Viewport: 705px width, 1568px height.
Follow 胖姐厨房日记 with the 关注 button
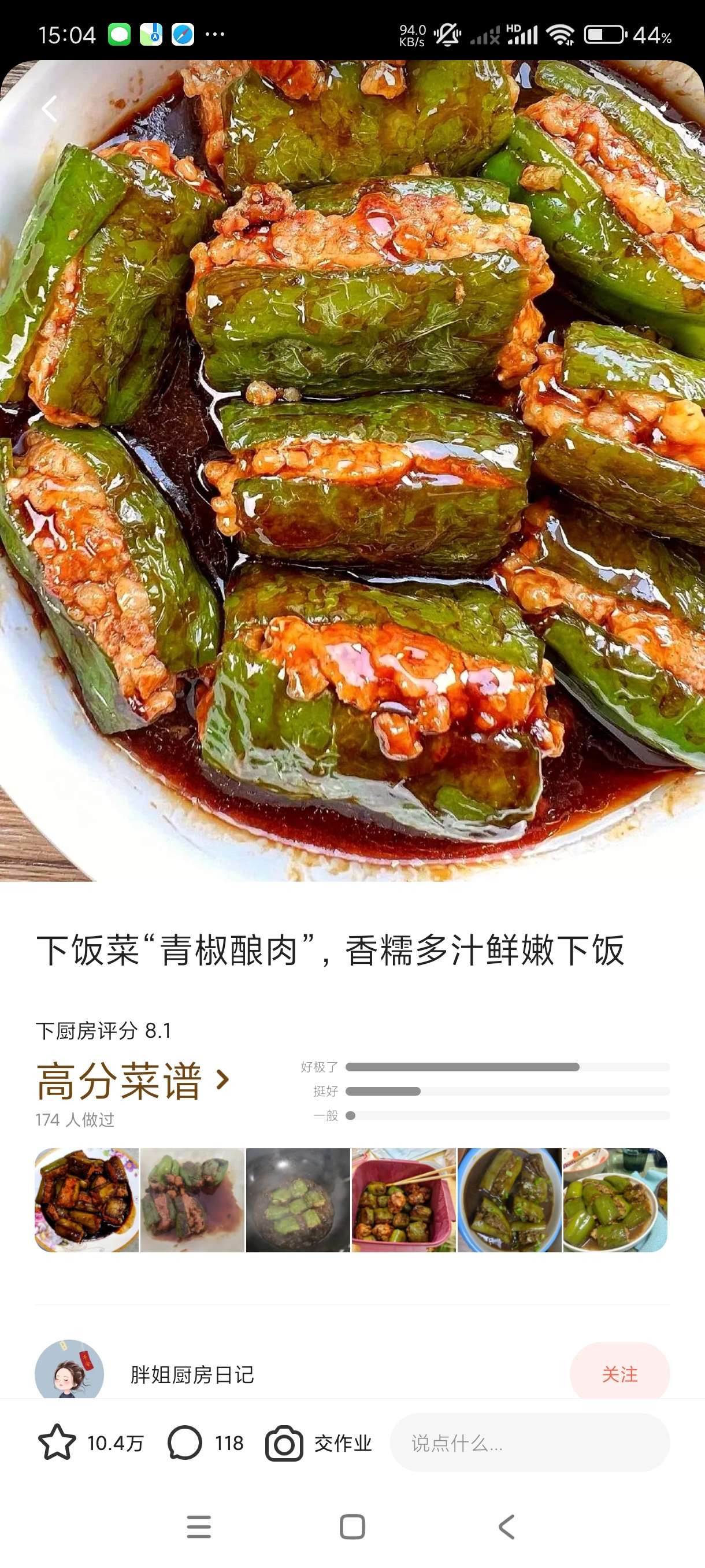(x=619, y=1374)
